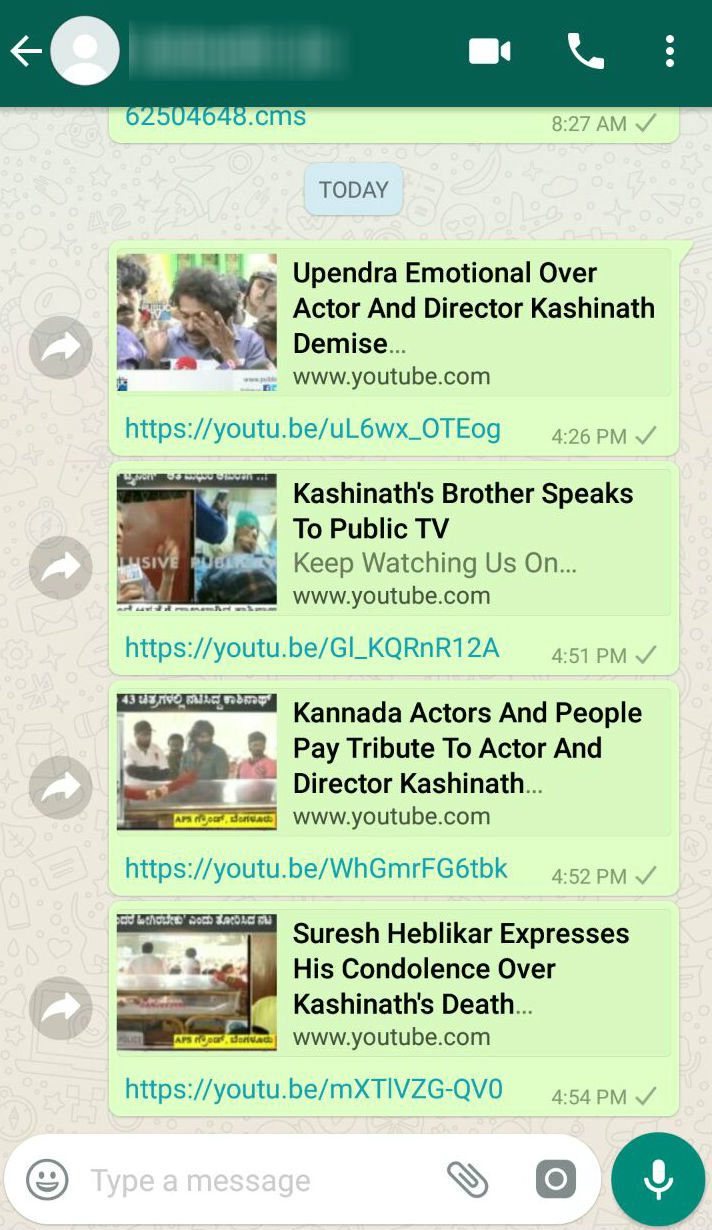This screenshot has height=1230, width=712.
Task: Go back to the chat list
Action: 25,51
